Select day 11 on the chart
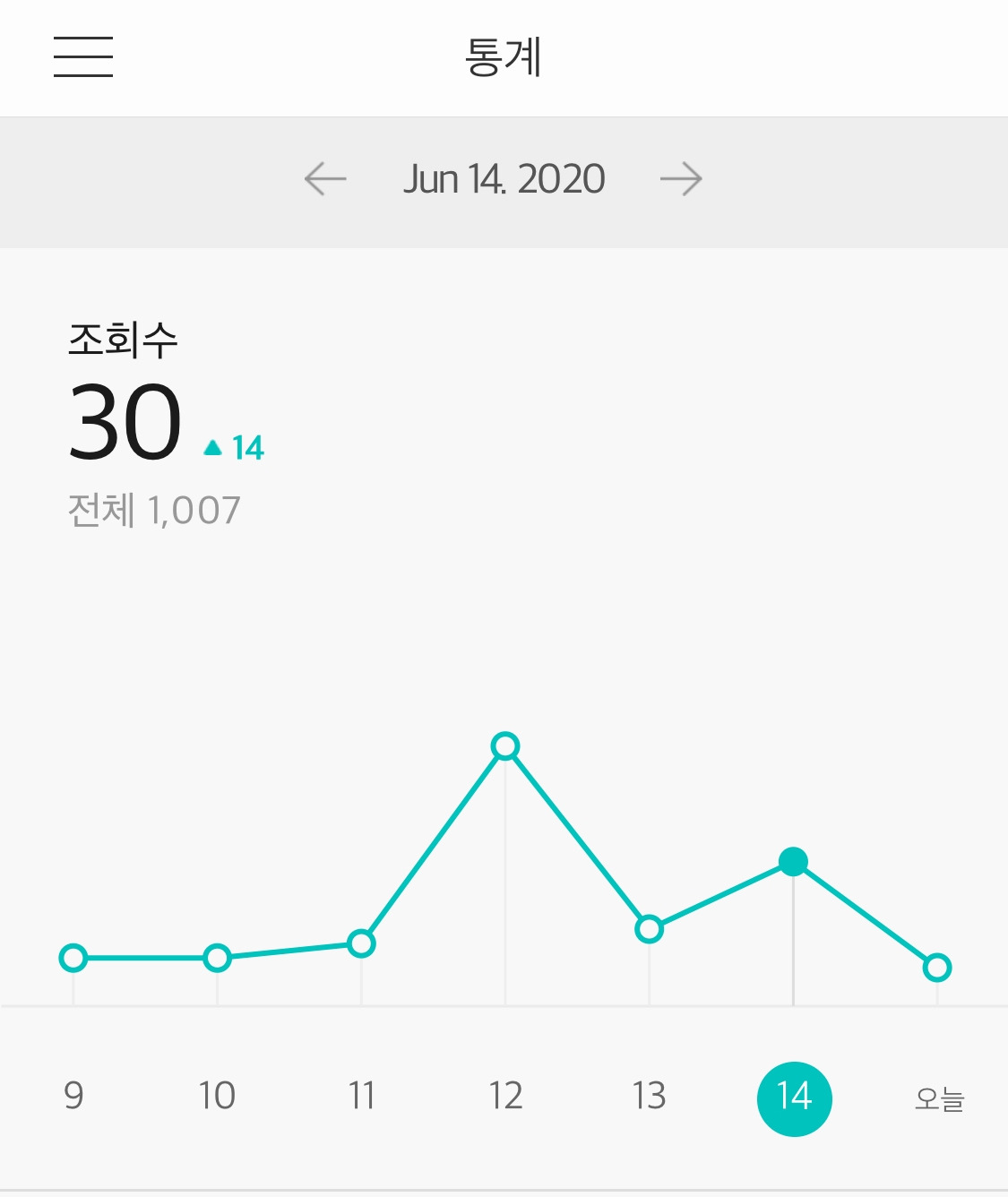 (361, 1096)
